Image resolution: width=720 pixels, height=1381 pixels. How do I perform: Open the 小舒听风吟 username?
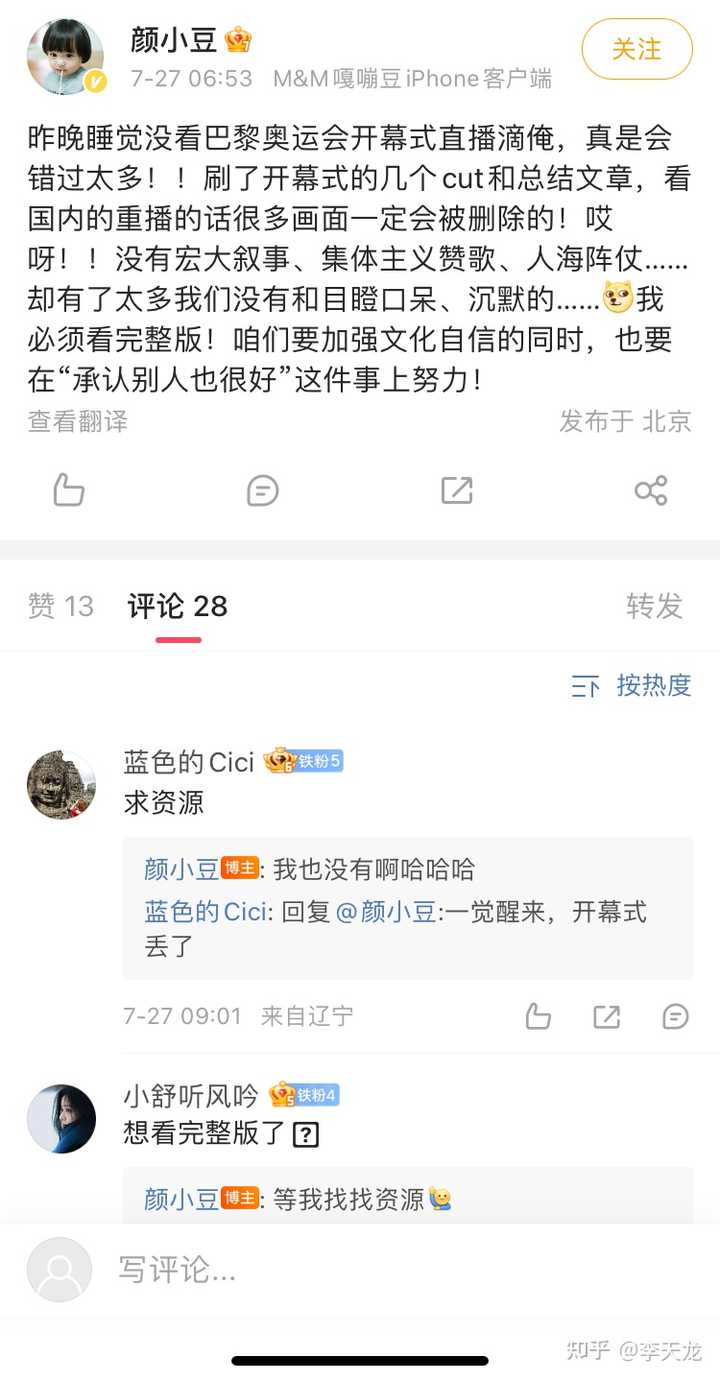click(190, 1096)
